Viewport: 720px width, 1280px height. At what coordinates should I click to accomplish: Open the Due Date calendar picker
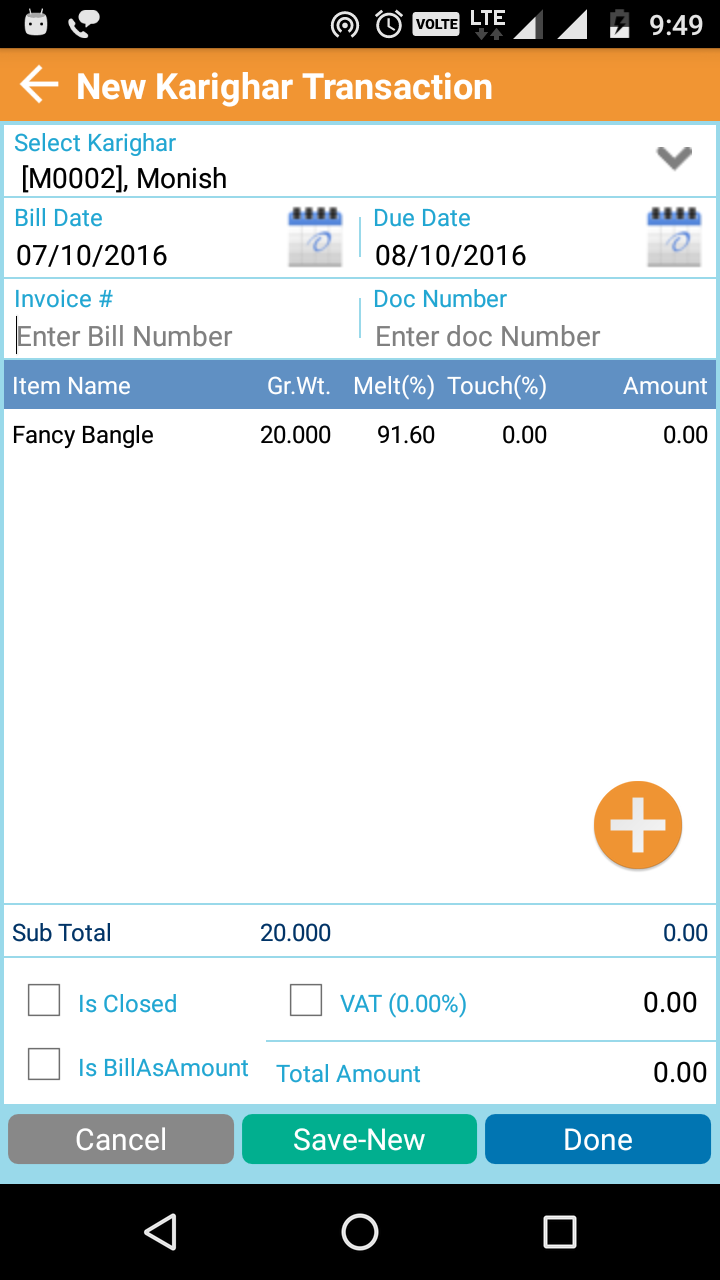pos(674,237)
